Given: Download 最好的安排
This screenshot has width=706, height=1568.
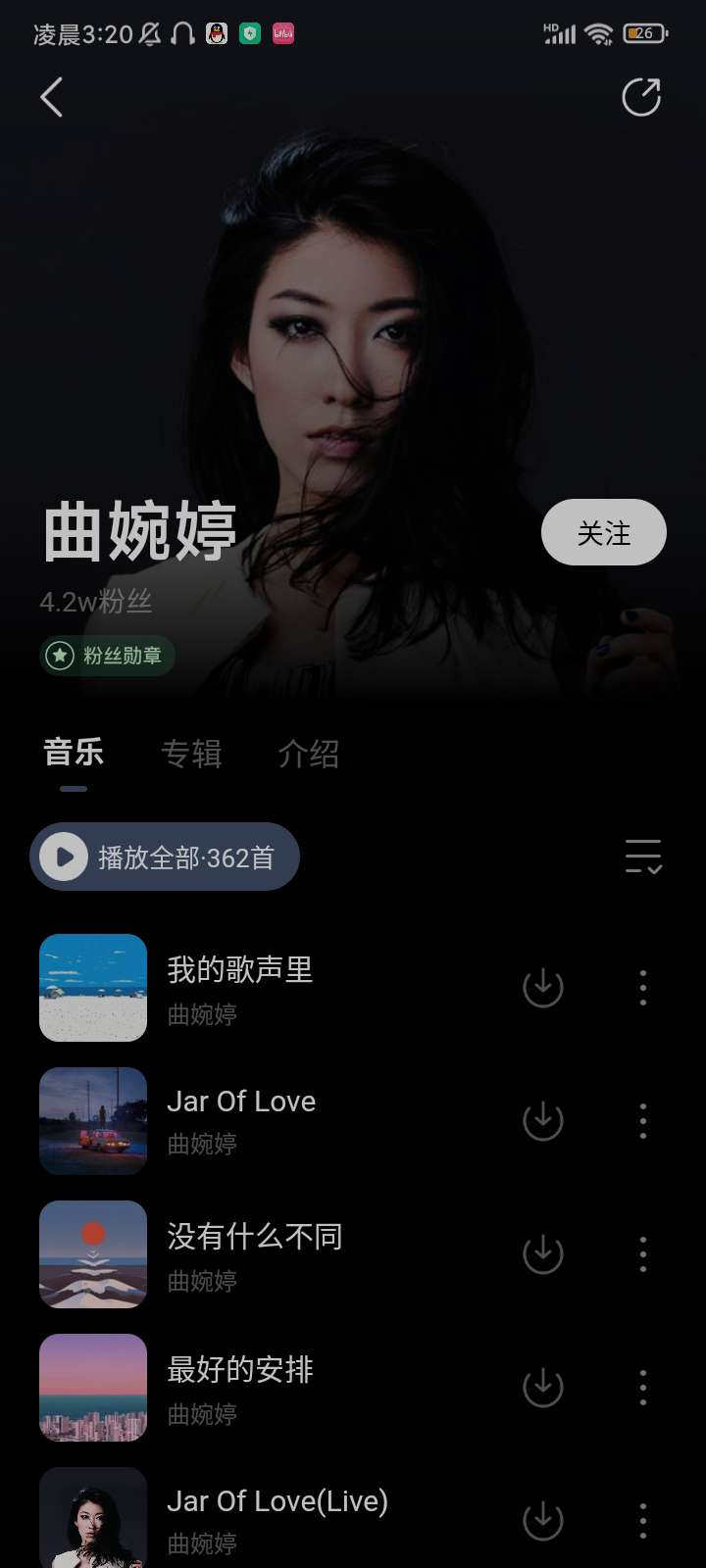Looking at the screenshot, I should [543, 1387].
